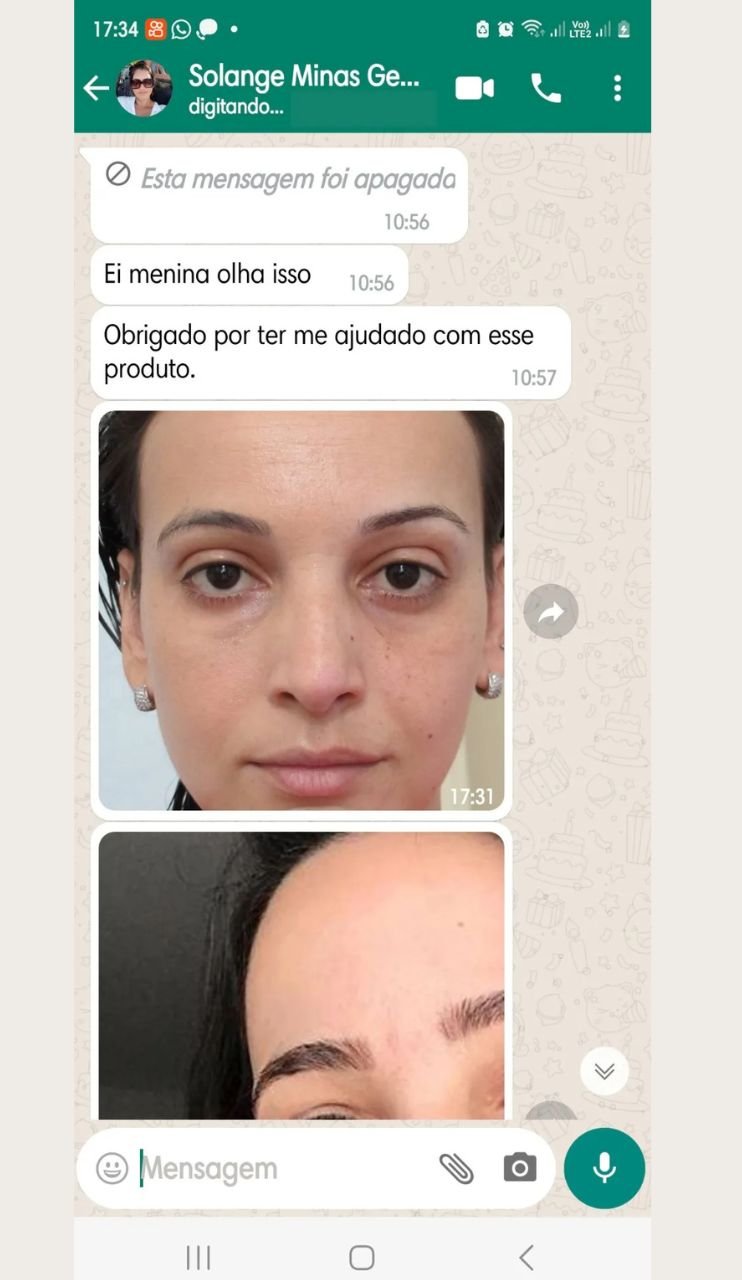The width and height of the screenshot is (742, 1280).
Task: Attach a file with the paperclip
Action: [x=456, y=1168]
